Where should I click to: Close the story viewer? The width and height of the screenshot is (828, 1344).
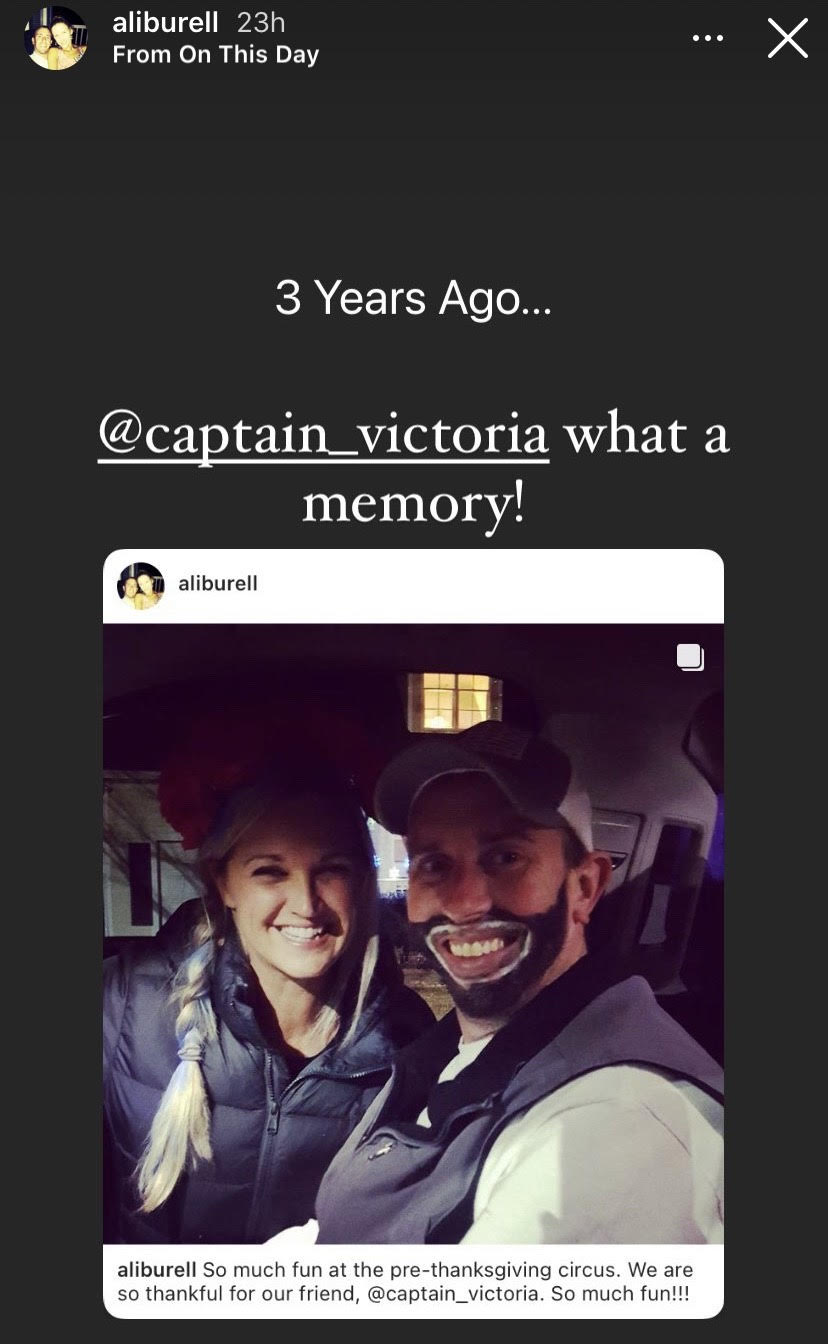coord(787,38)
